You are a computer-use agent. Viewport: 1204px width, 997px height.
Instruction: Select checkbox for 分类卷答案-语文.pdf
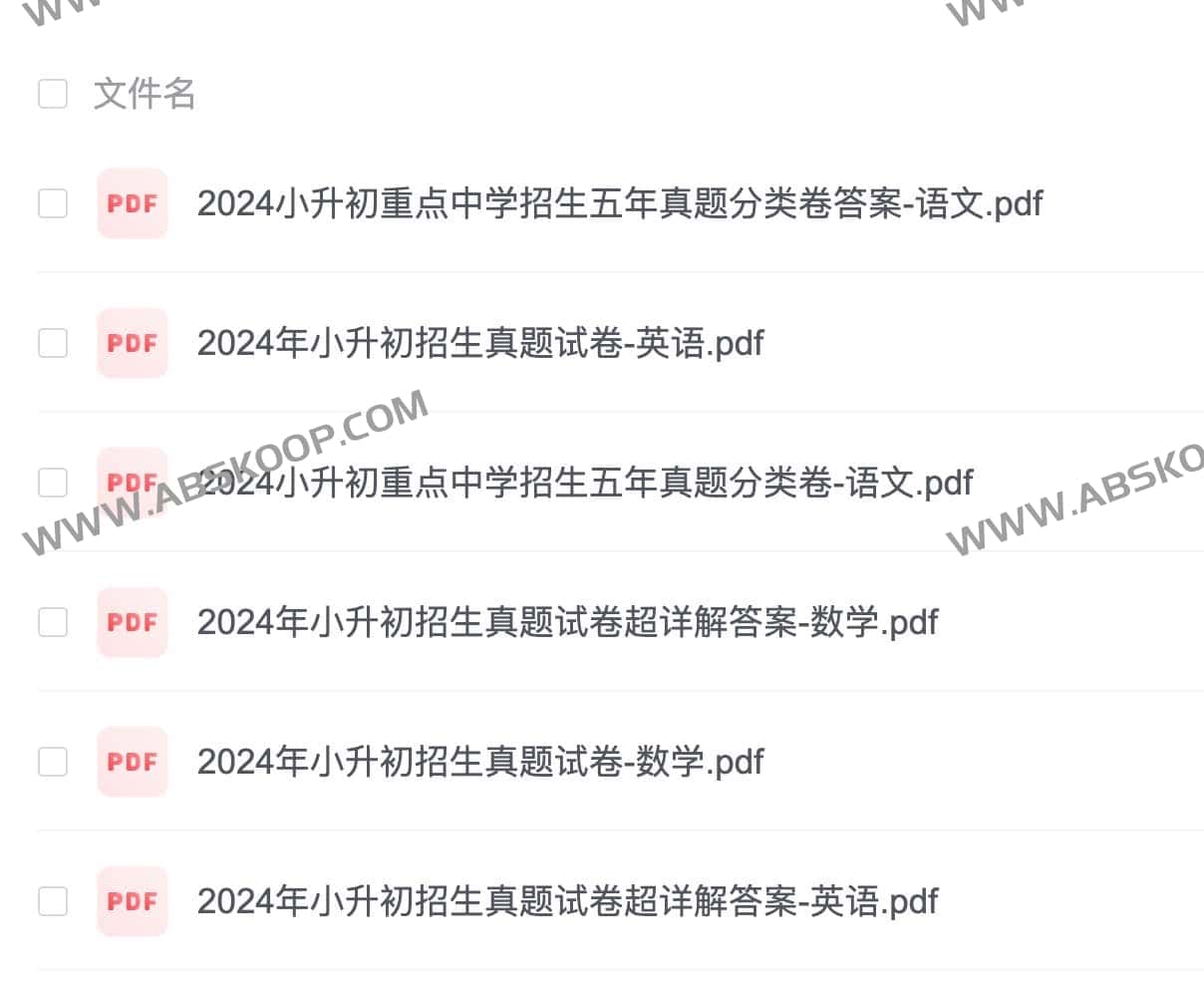pyautogui.click(x=53, y=203)
